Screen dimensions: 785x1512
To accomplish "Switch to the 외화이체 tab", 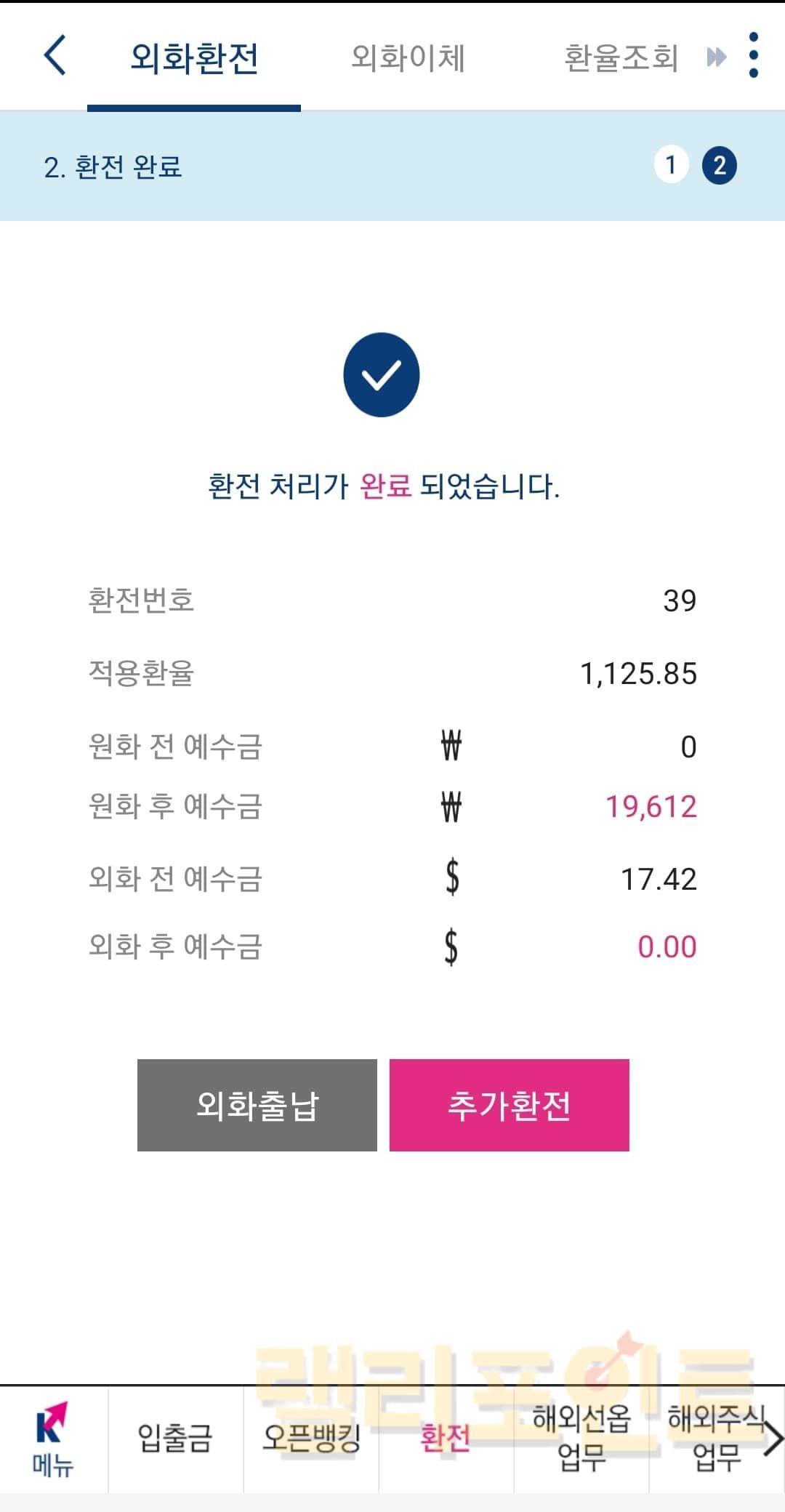I will point(408,58).
